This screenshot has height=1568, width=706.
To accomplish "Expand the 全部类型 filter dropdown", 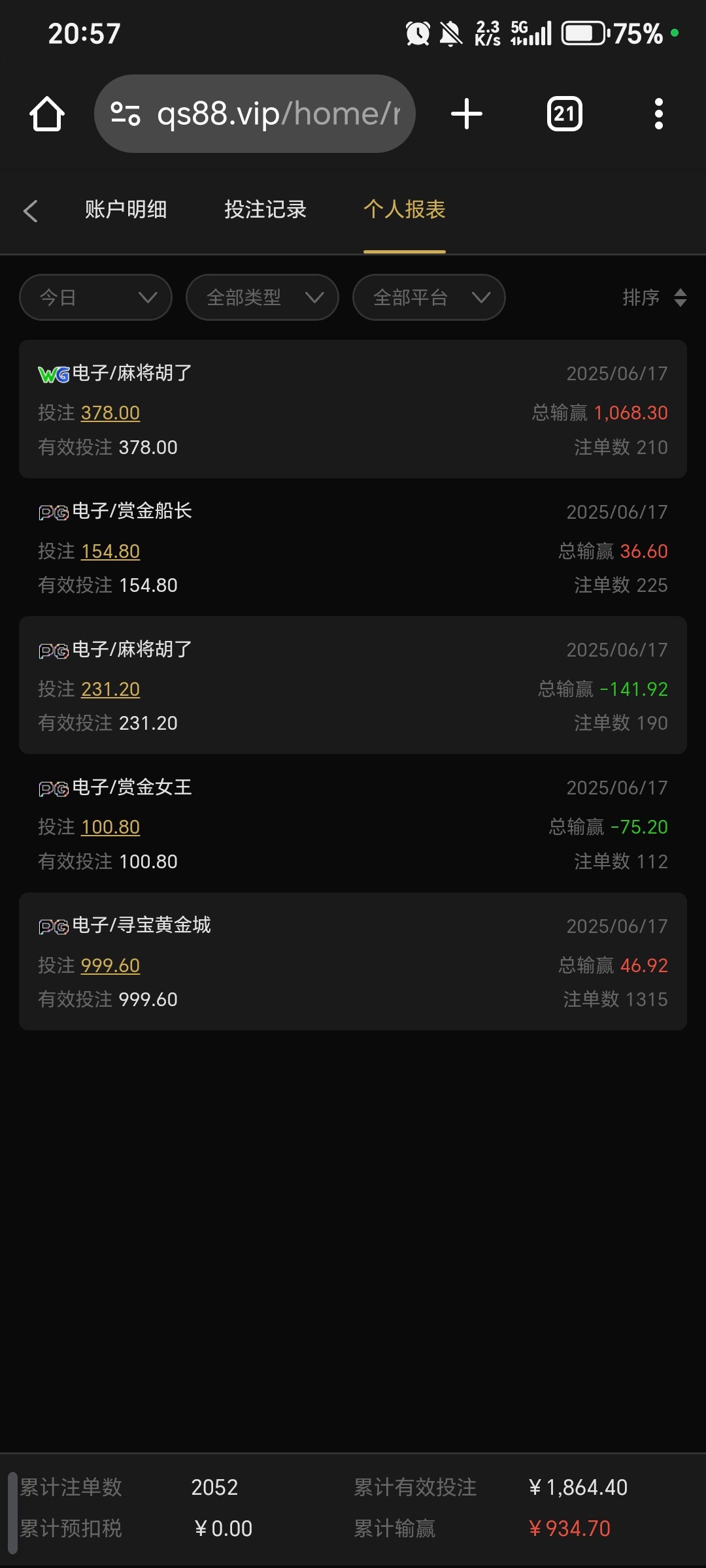I will click(262, 298).
